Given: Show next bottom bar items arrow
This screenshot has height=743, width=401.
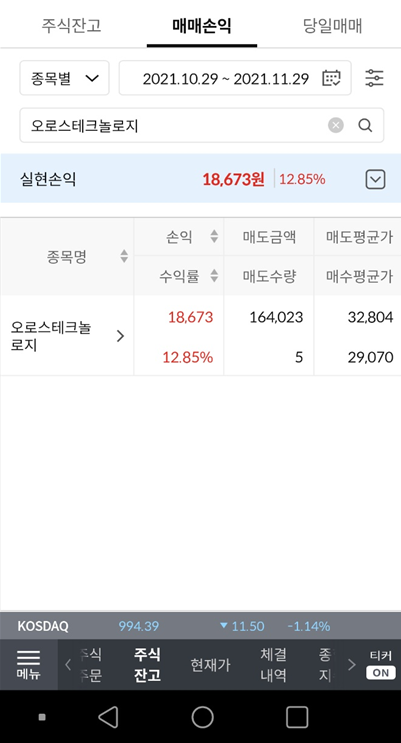Looking at the screenshot, I should click(351, 665).
